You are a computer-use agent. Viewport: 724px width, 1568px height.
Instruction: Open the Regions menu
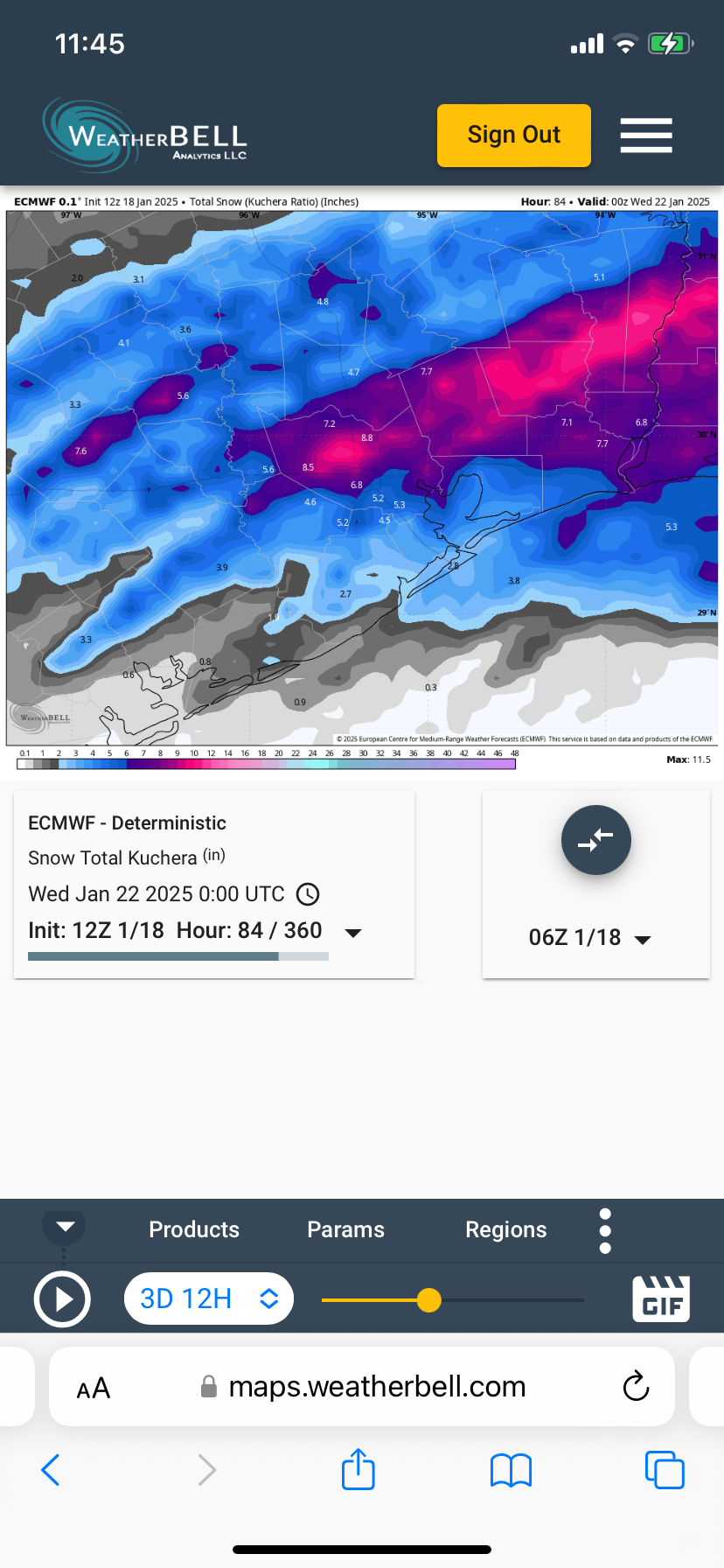[x=505, y=1229]
